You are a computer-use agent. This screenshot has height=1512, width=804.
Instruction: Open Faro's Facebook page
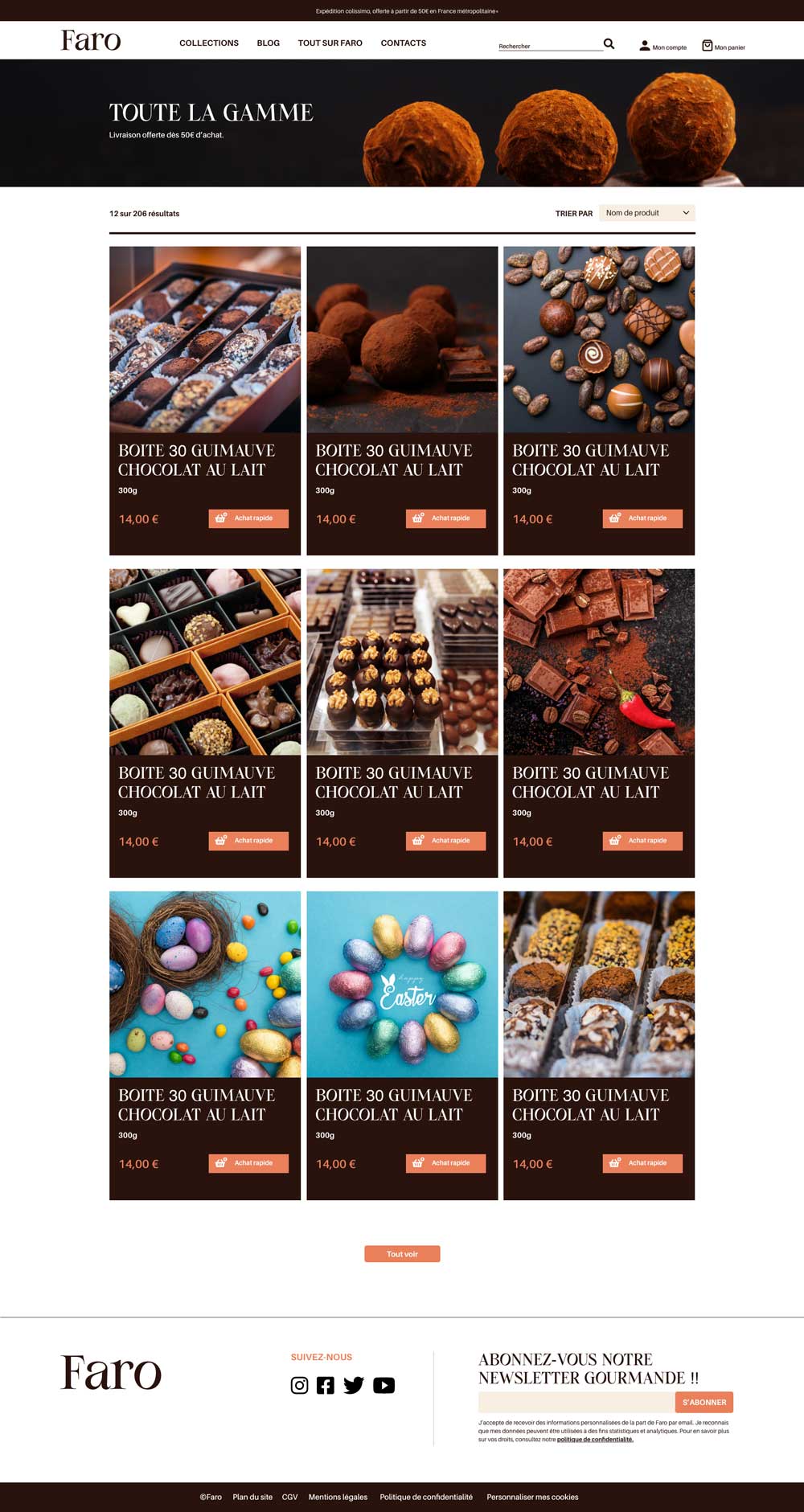(326, 1385)
